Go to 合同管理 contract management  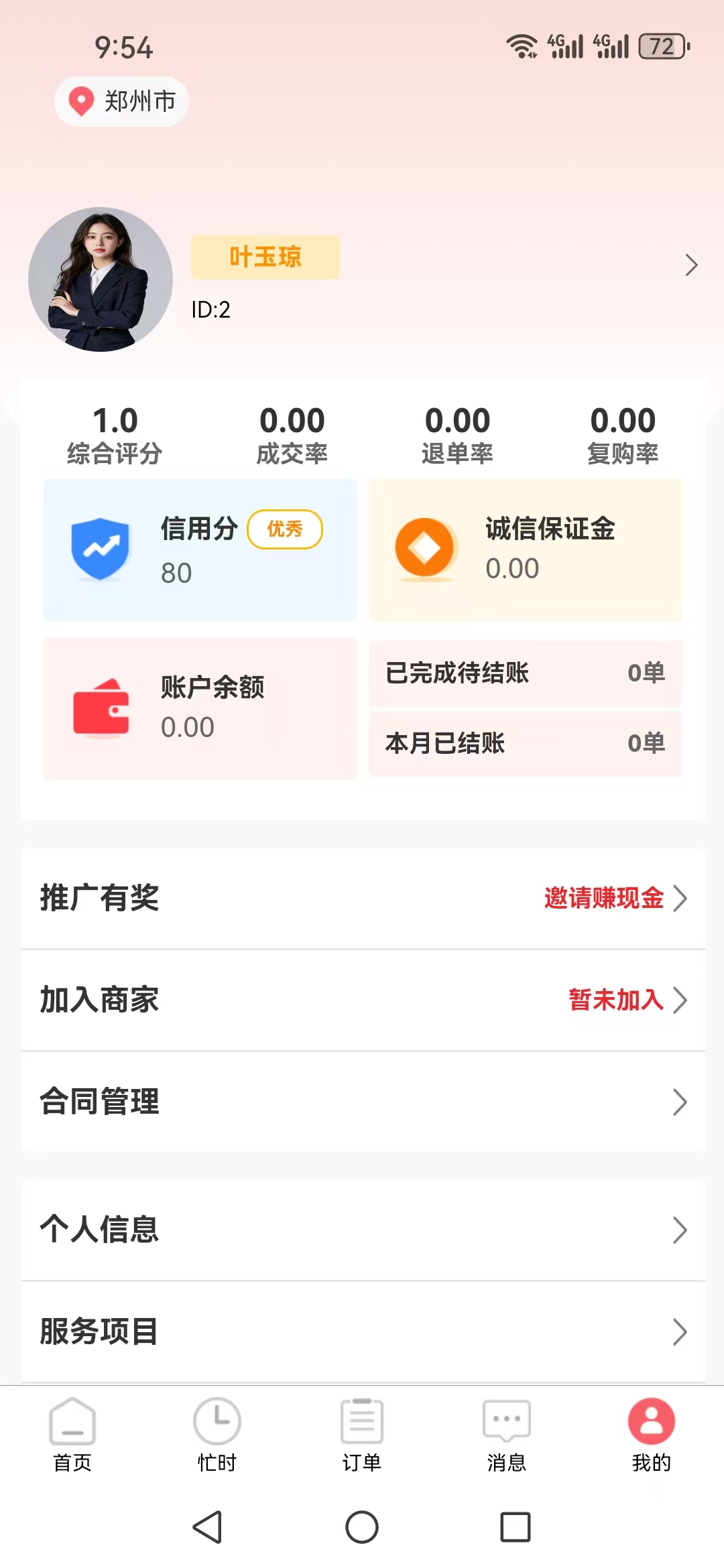click(x=363, y=1102)
